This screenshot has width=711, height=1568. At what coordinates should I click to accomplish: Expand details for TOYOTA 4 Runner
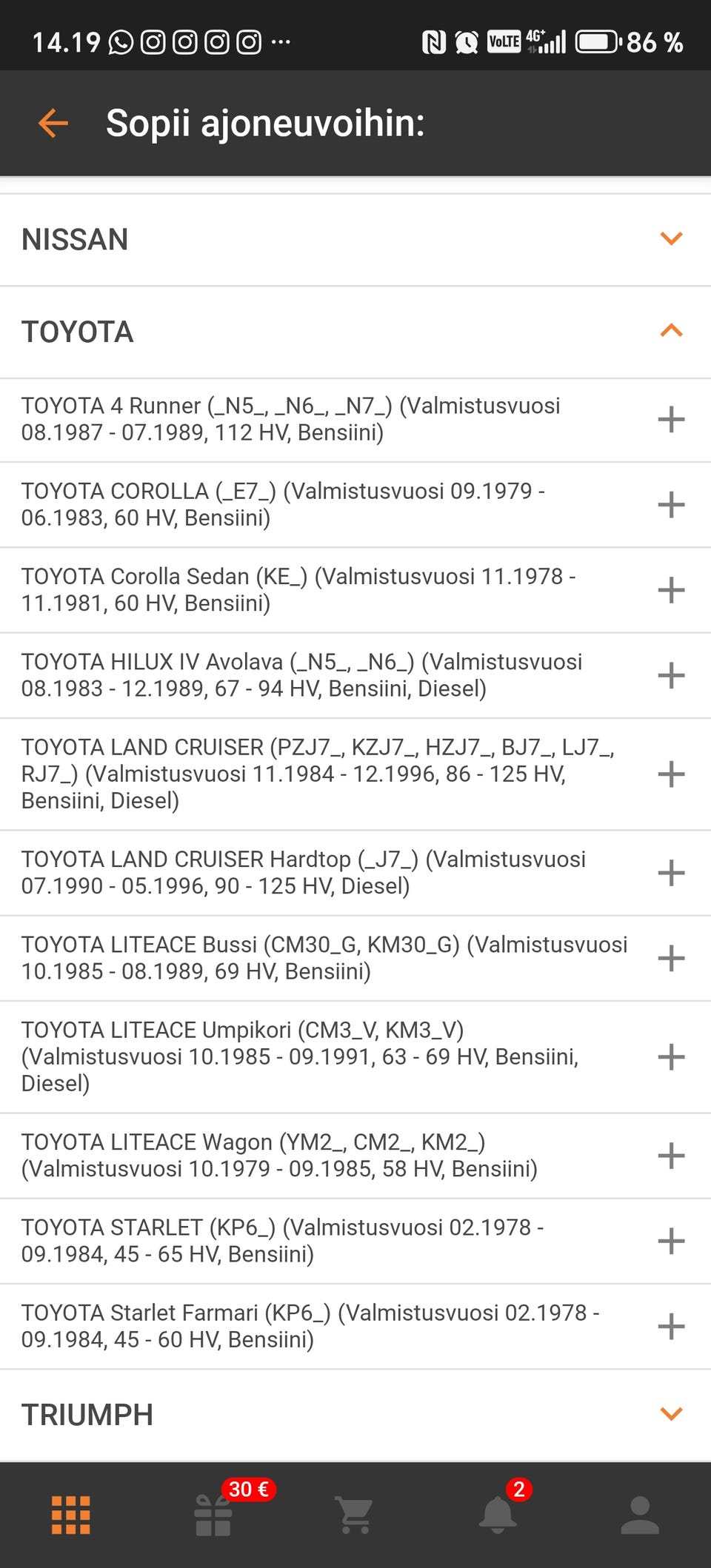tap(670, 419)
